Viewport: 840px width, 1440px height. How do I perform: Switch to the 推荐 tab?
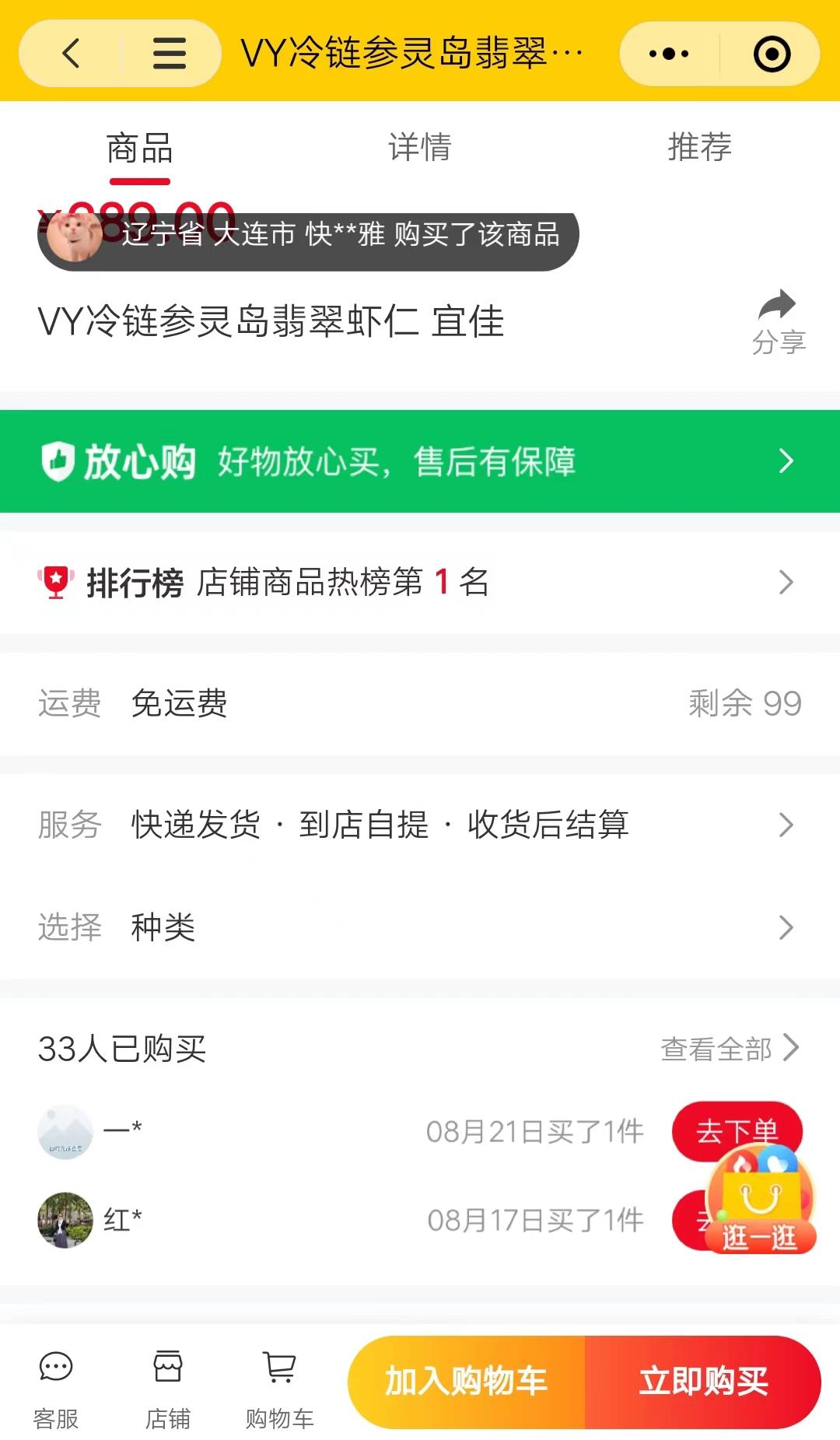(700, 148)
